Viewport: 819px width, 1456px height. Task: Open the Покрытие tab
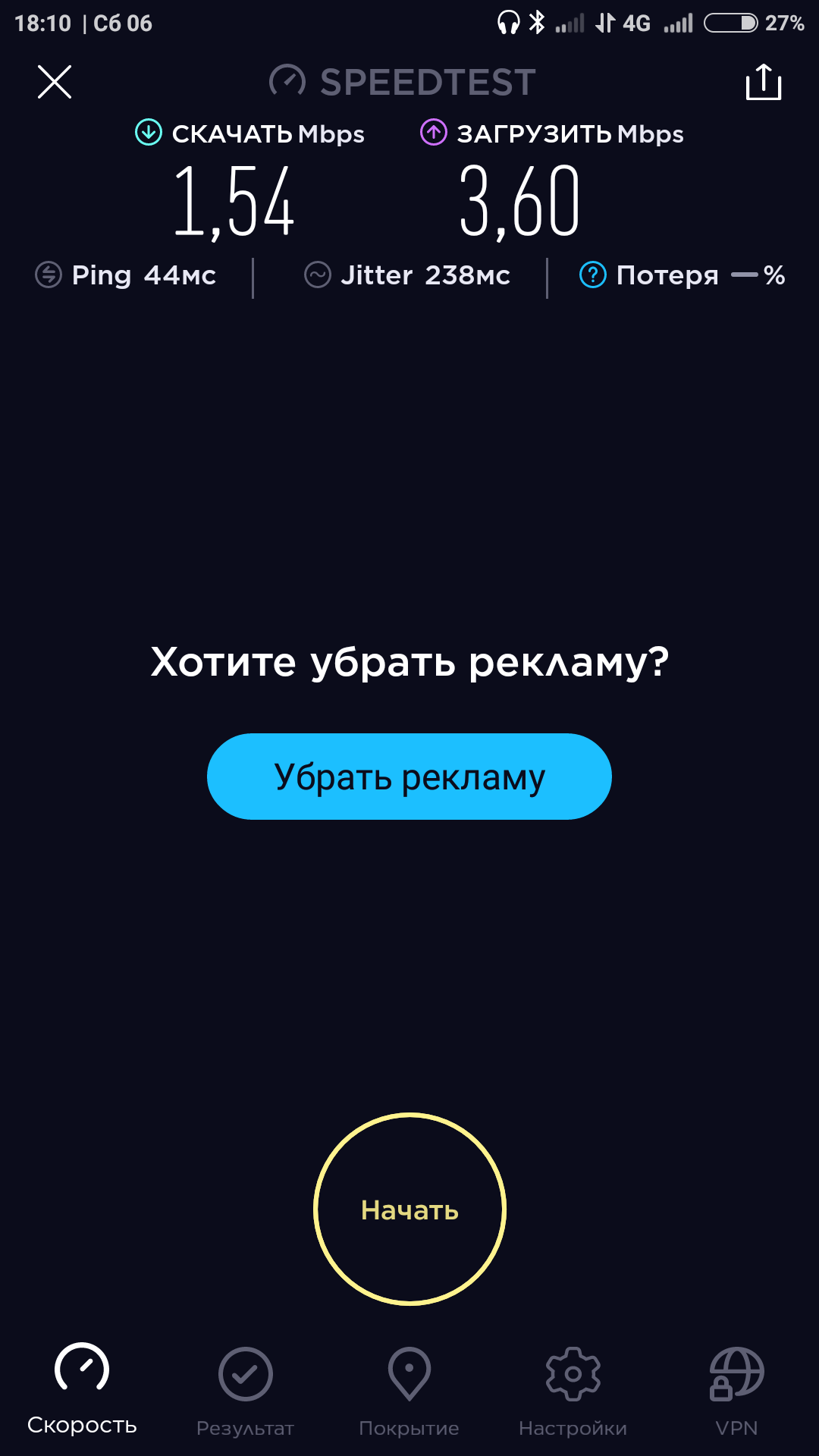409,1392
